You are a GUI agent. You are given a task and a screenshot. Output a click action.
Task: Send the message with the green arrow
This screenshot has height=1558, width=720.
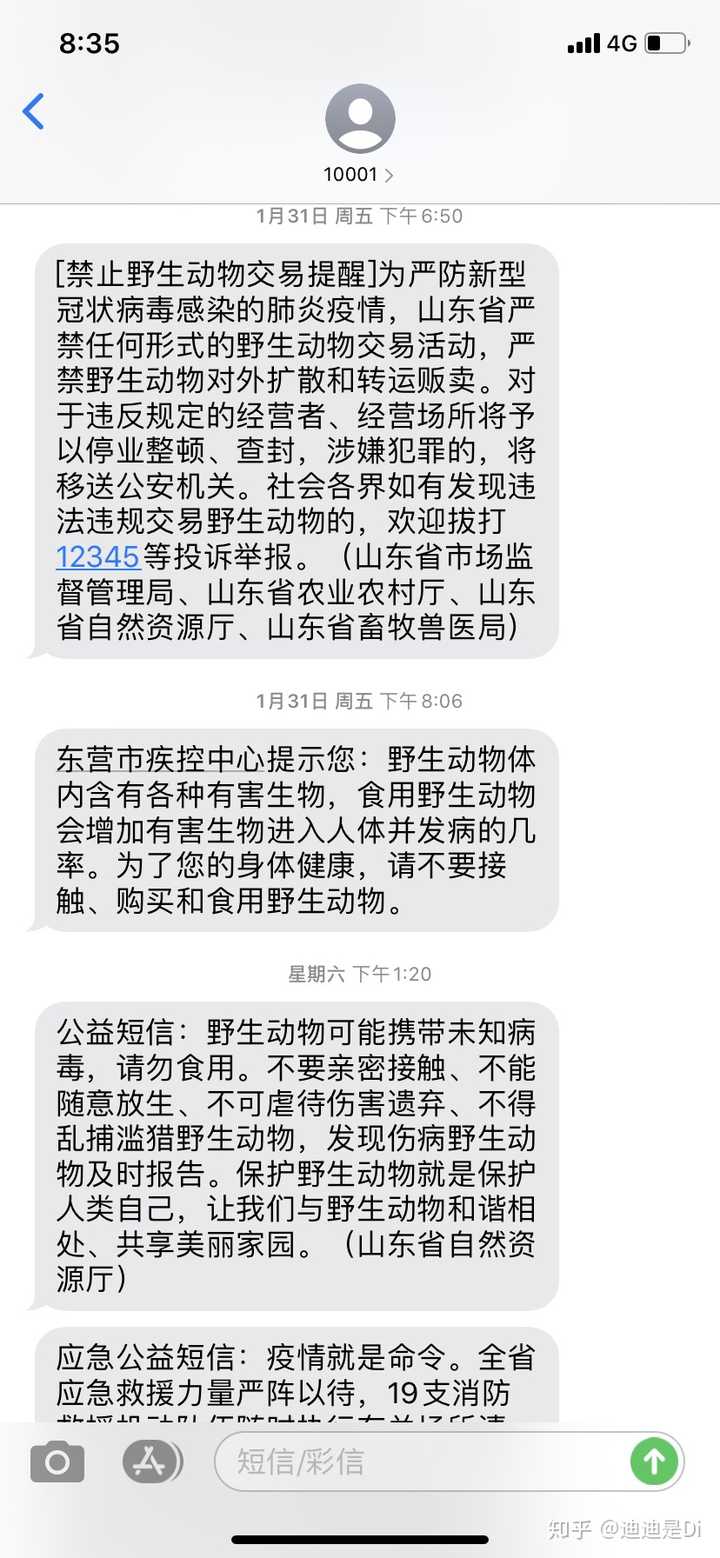(654, 1462)
